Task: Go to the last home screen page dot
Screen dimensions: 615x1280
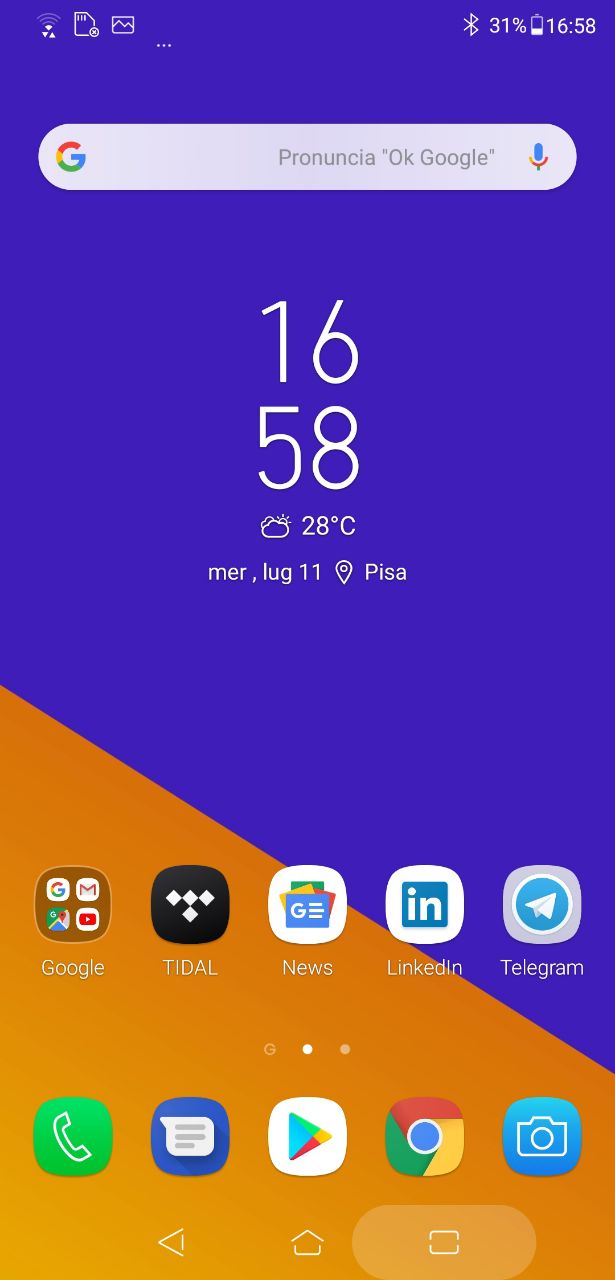Action: tap(345, 1049)
